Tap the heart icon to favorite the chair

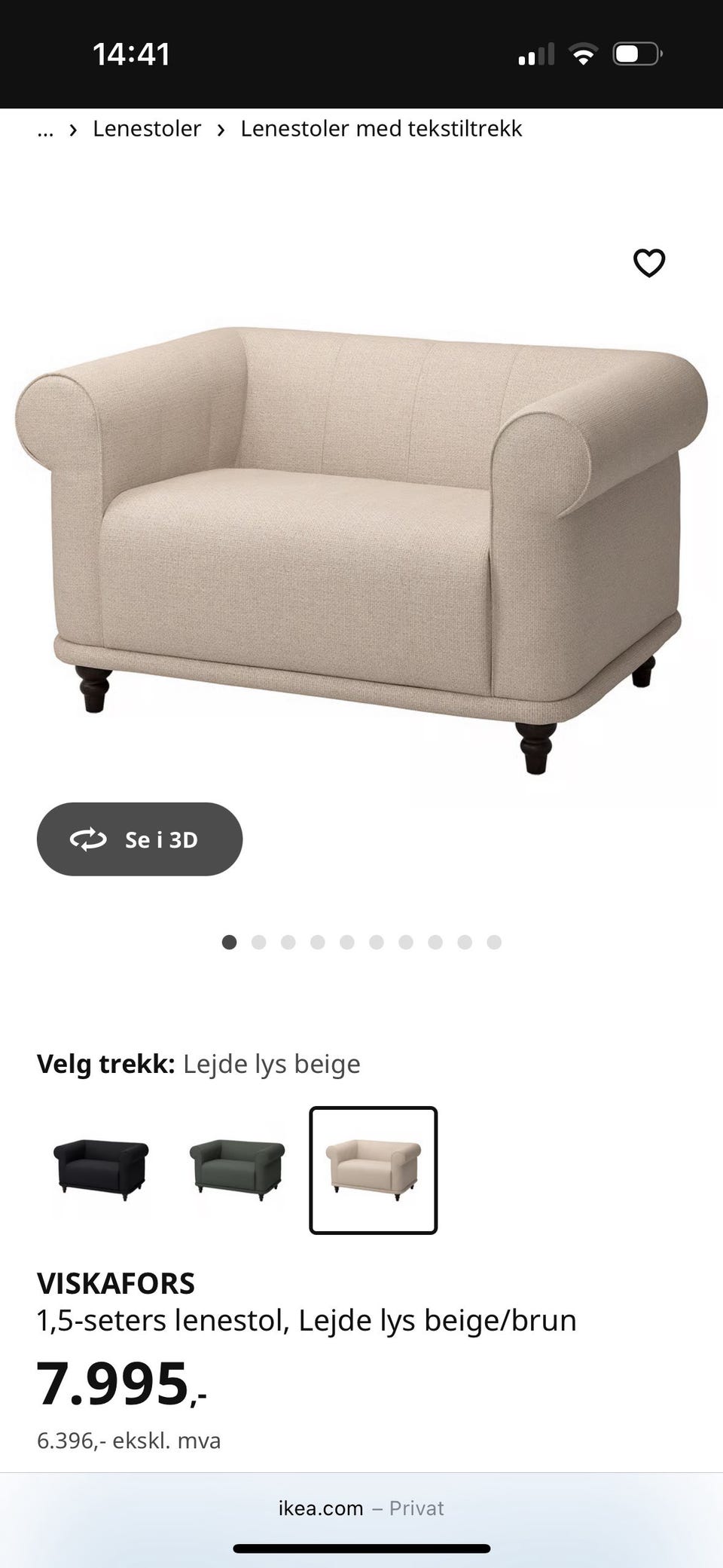(x=648, y=263)
